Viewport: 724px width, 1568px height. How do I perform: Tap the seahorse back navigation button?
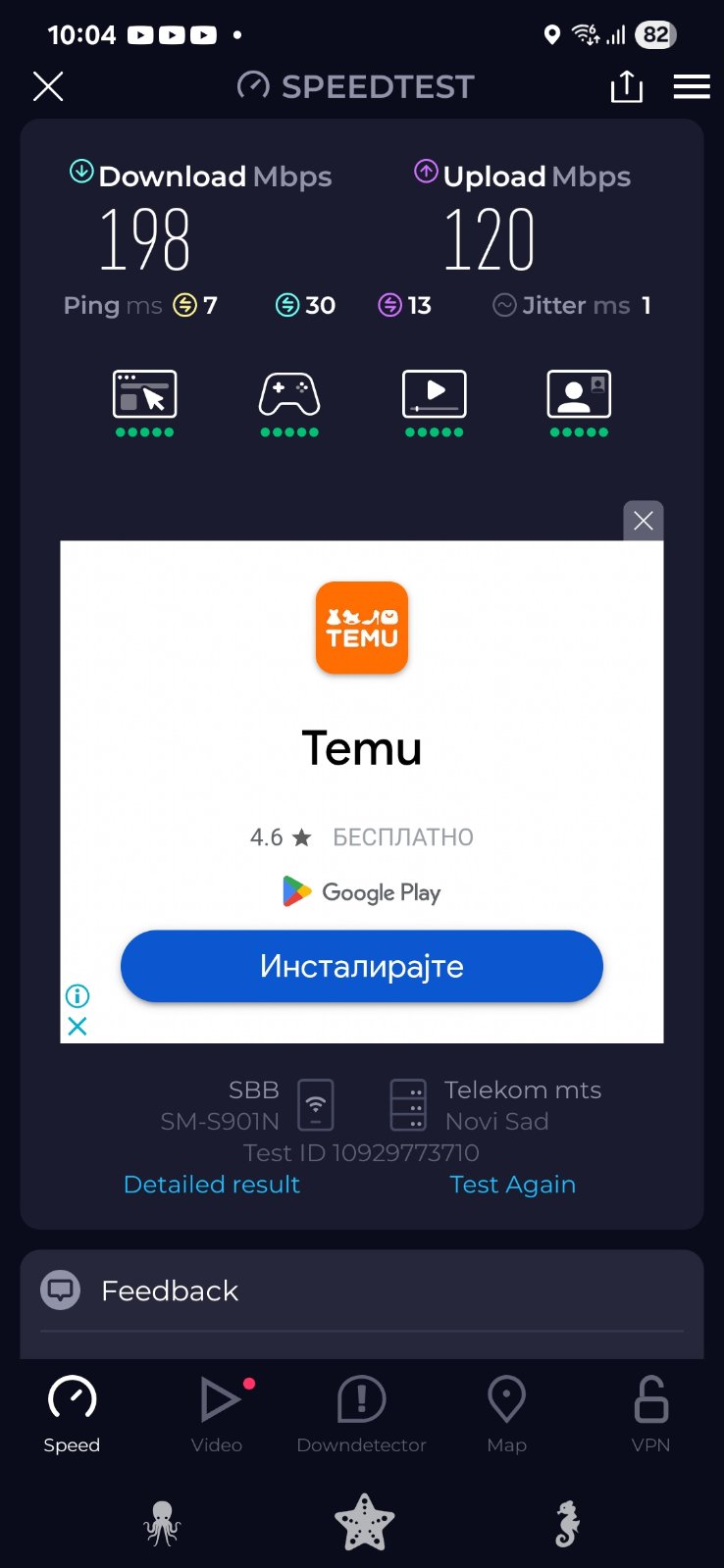pos(567,1523)
